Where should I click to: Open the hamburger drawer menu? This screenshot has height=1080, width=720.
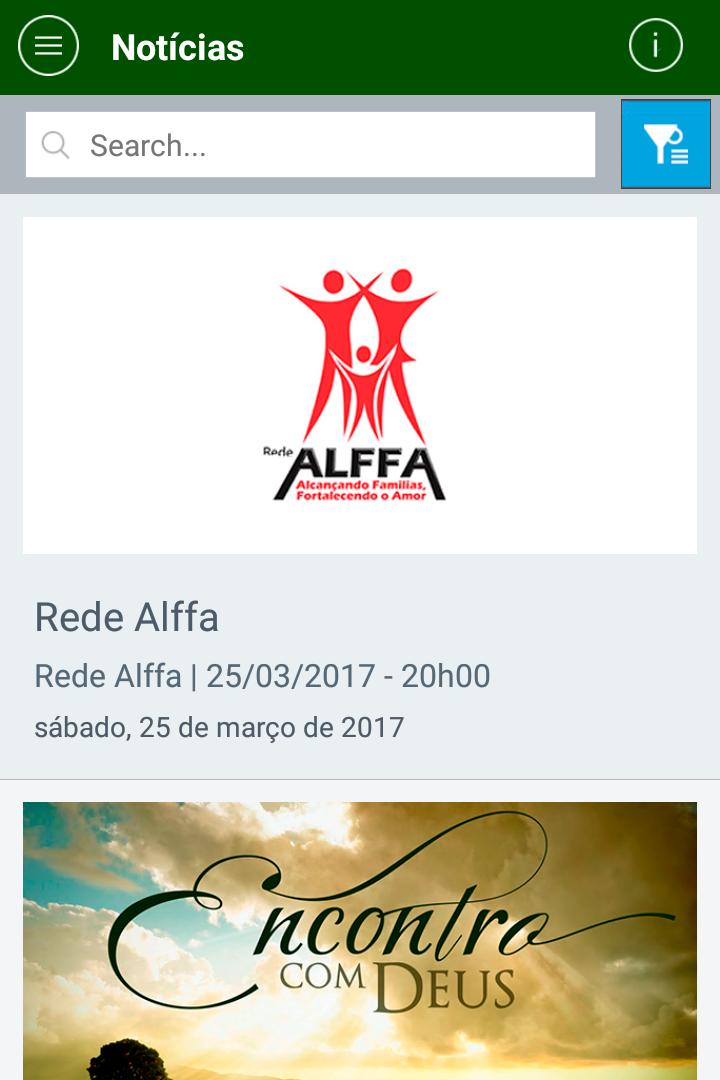point(48,46)
